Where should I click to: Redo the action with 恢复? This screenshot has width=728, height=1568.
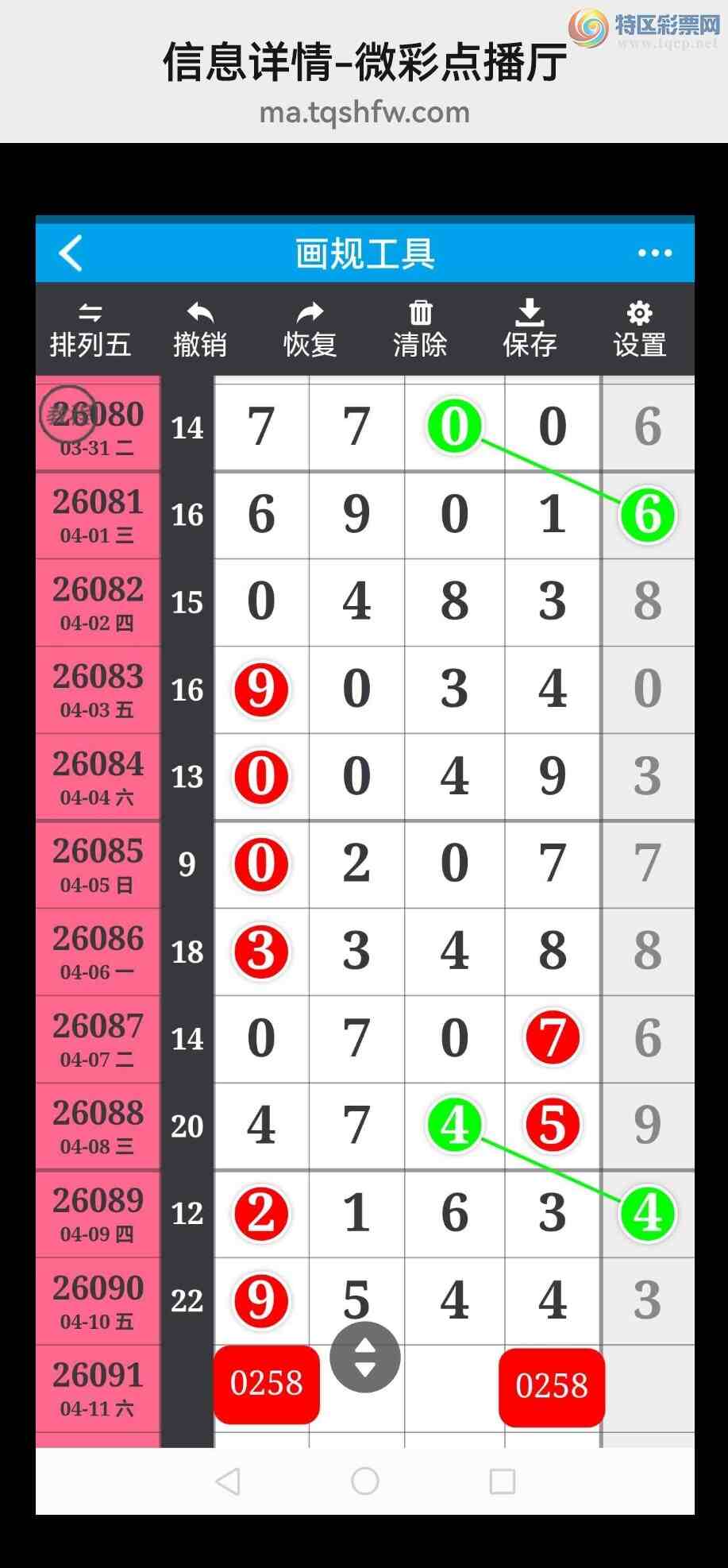pos(310,330)
